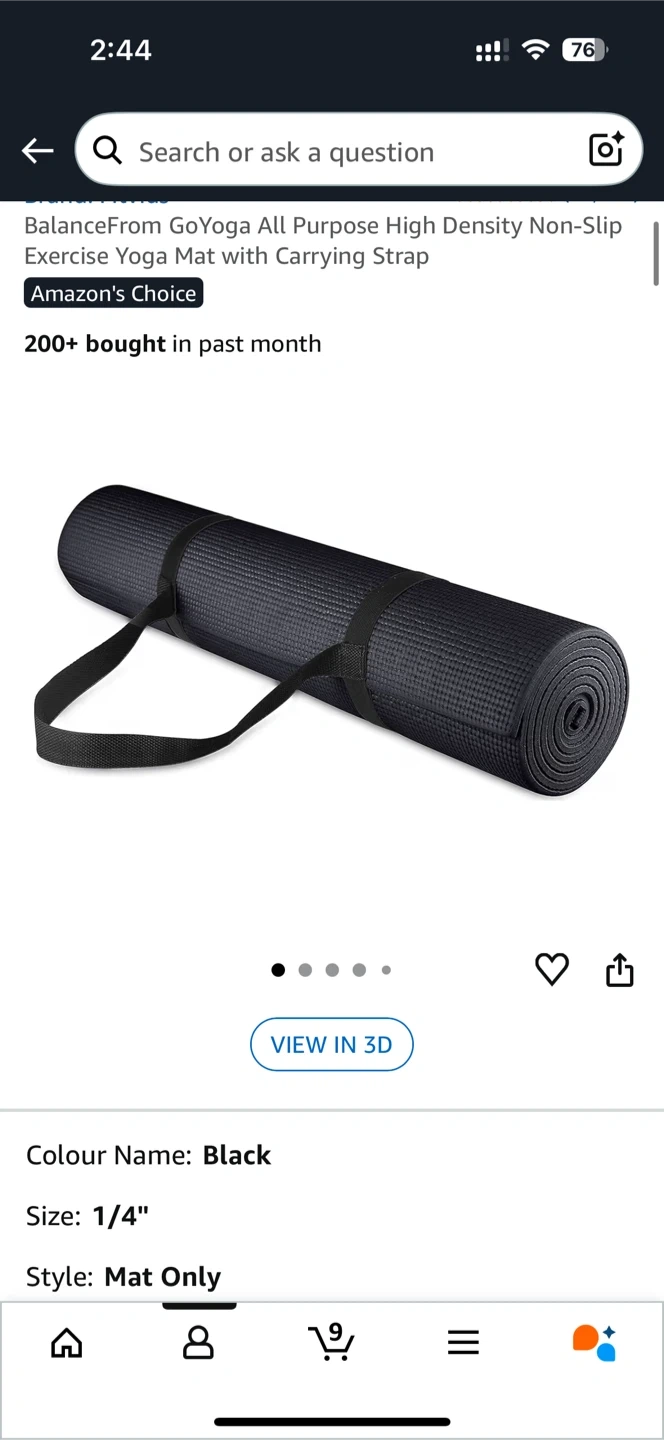Open the account profile tab
The width and height of the screenshot is (664, 1440).
198,1342
